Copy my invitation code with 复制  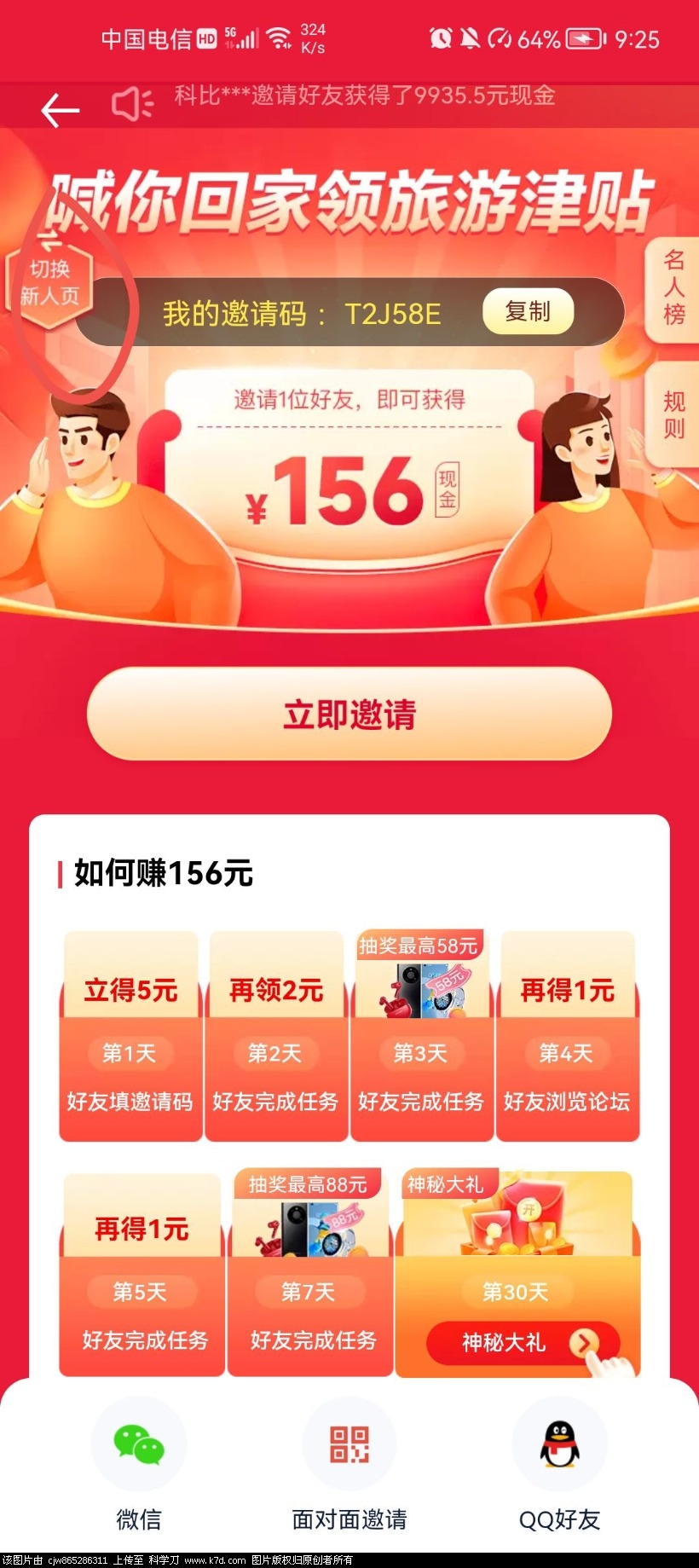click(527, 312)
